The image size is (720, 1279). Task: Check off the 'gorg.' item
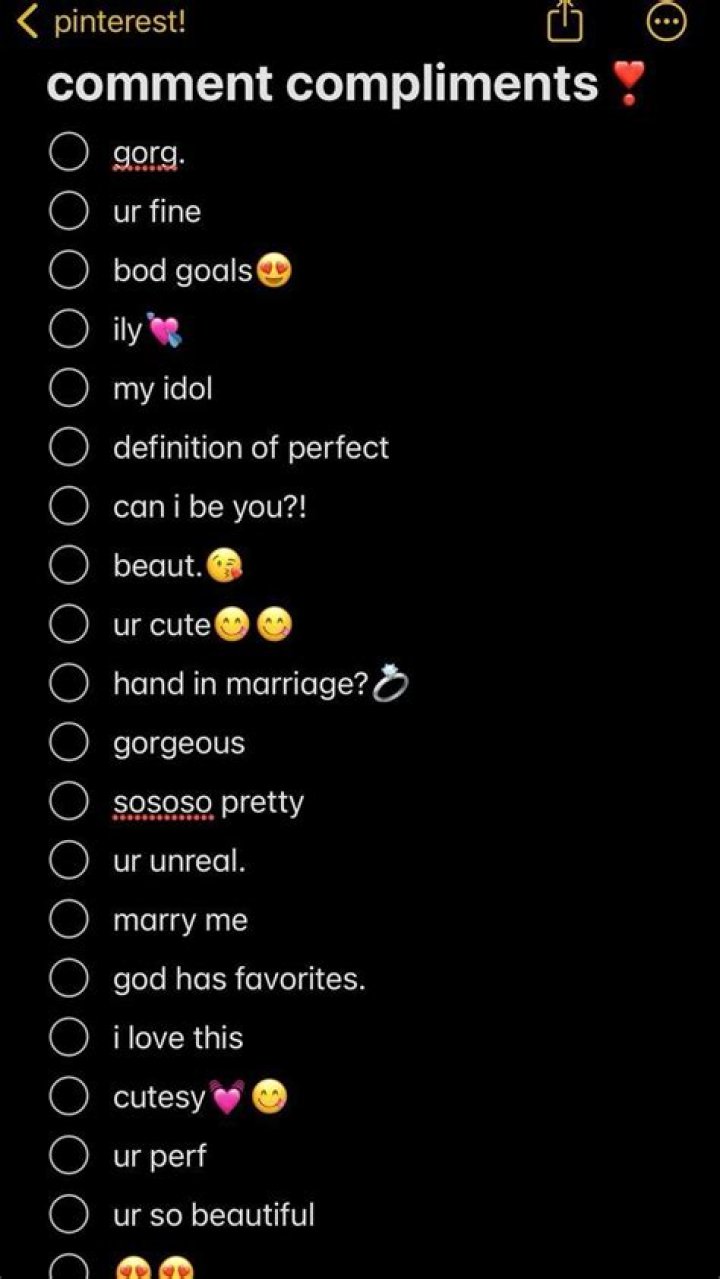[x=68, y=153]
